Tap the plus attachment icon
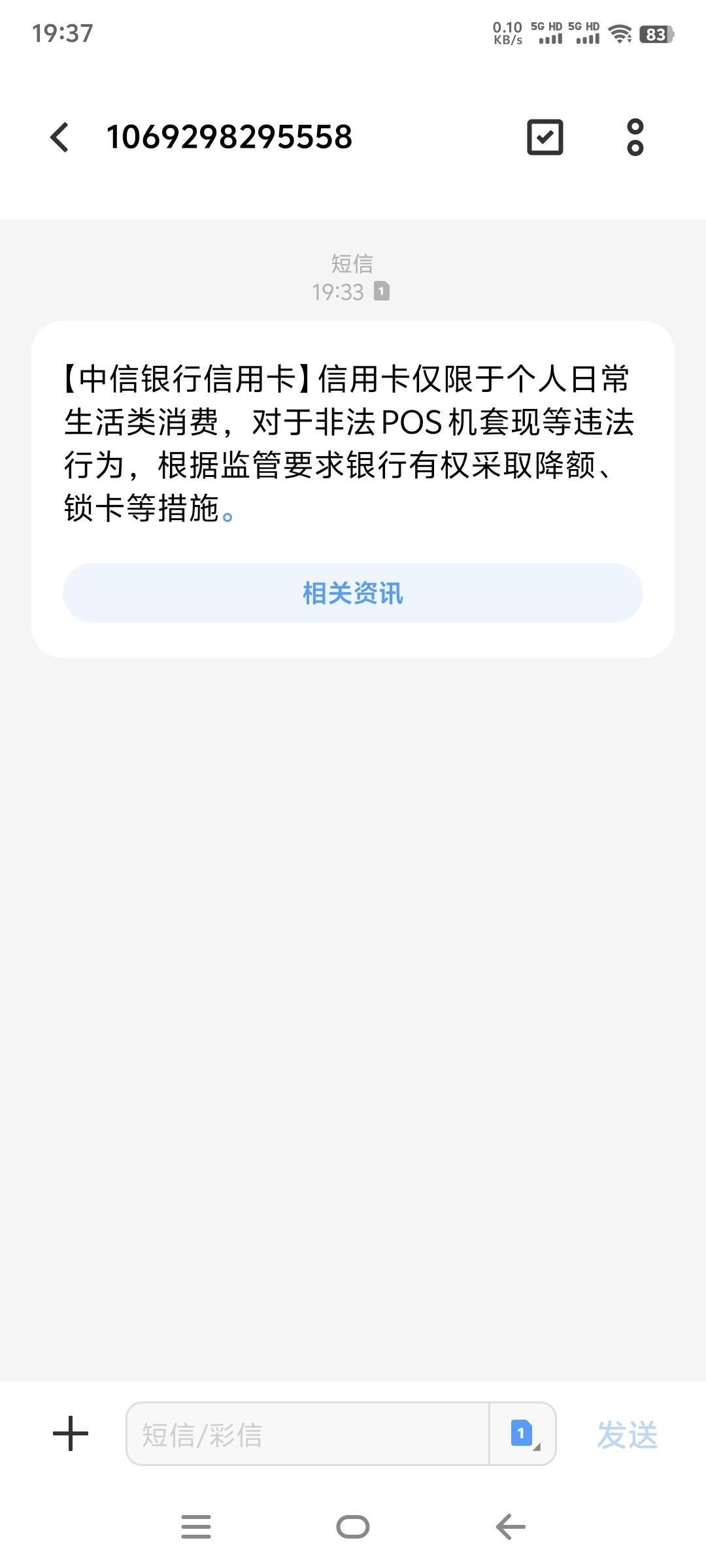 pos(71,1434)
